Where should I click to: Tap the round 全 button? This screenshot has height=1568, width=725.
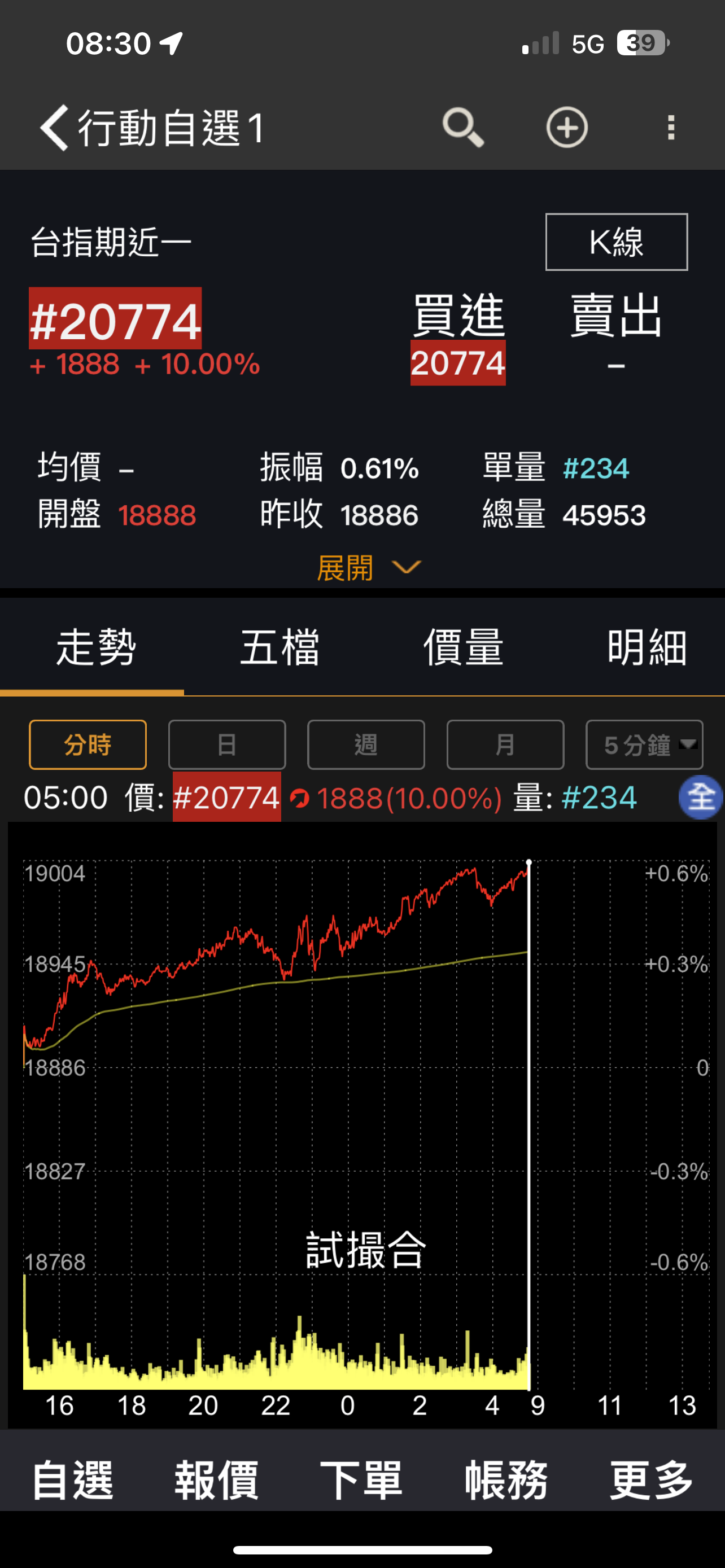point(701,798)
